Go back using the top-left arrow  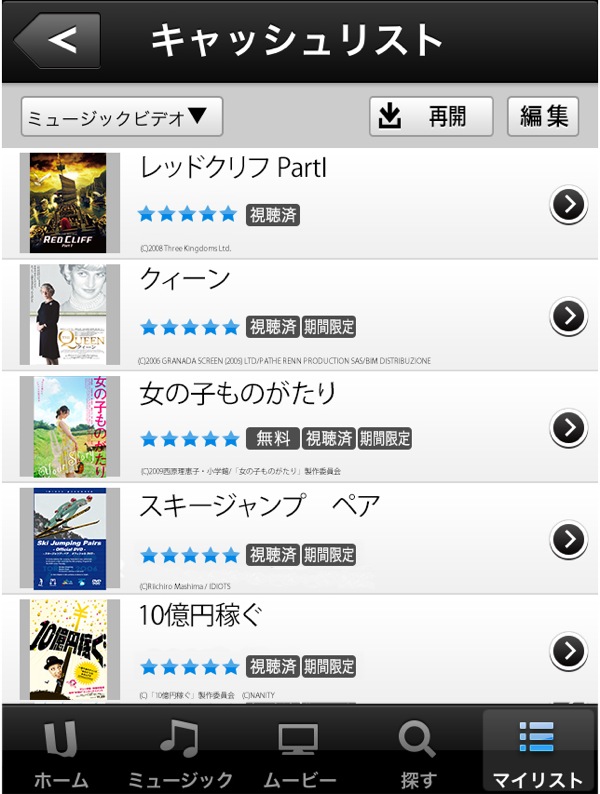click(58, 41)
